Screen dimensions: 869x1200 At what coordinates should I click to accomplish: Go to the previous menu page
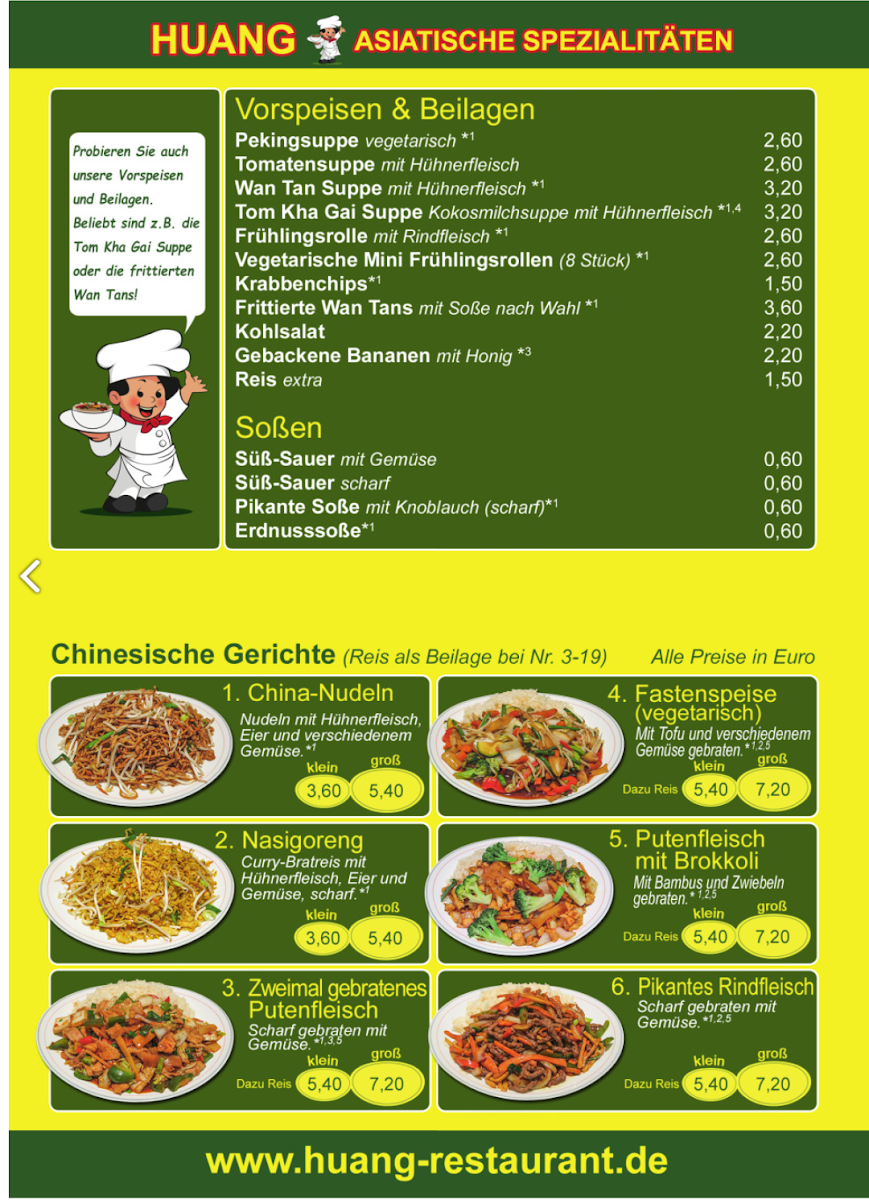(31, 576)
